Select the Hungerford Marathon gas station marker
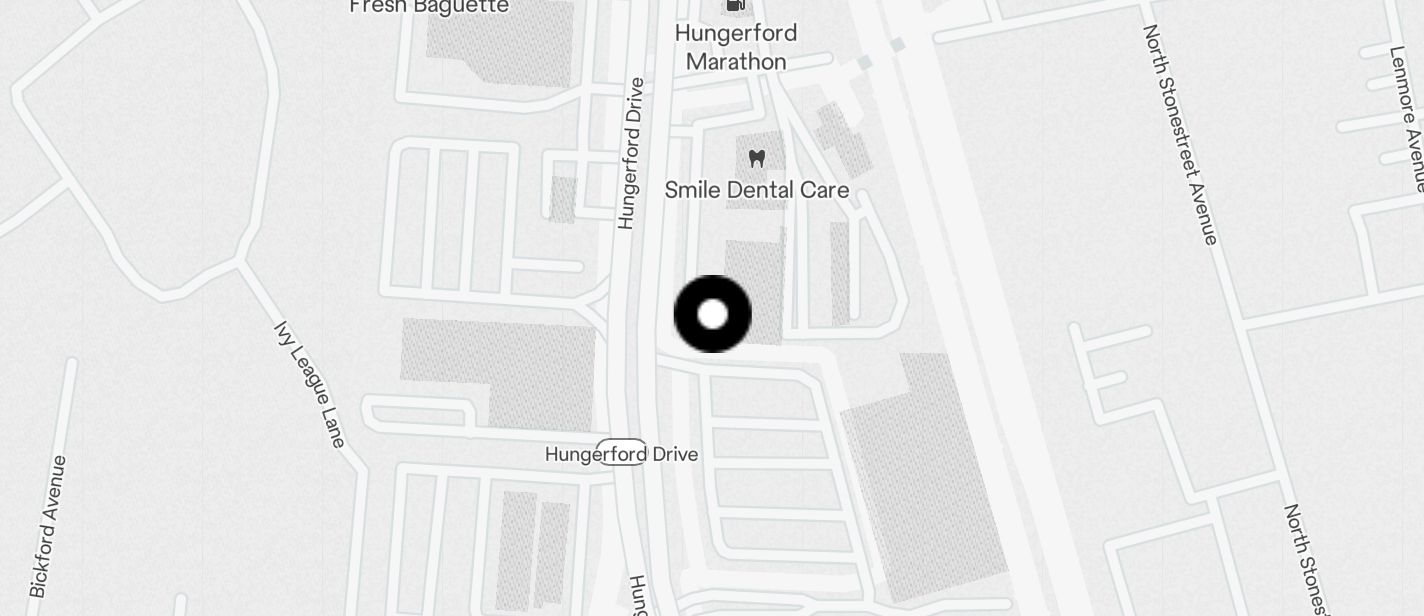This screenshot has width=1424, height=616. 736,6
